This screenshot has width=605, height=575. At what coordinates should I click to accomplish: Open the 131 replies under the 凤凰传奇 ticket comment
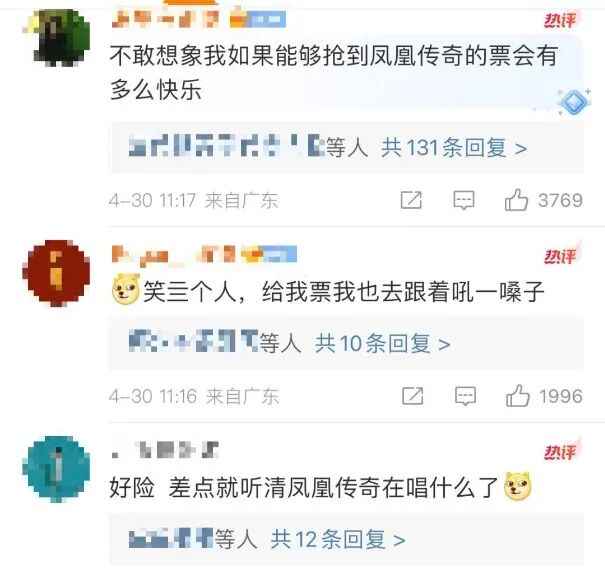[x=455, y=148]
